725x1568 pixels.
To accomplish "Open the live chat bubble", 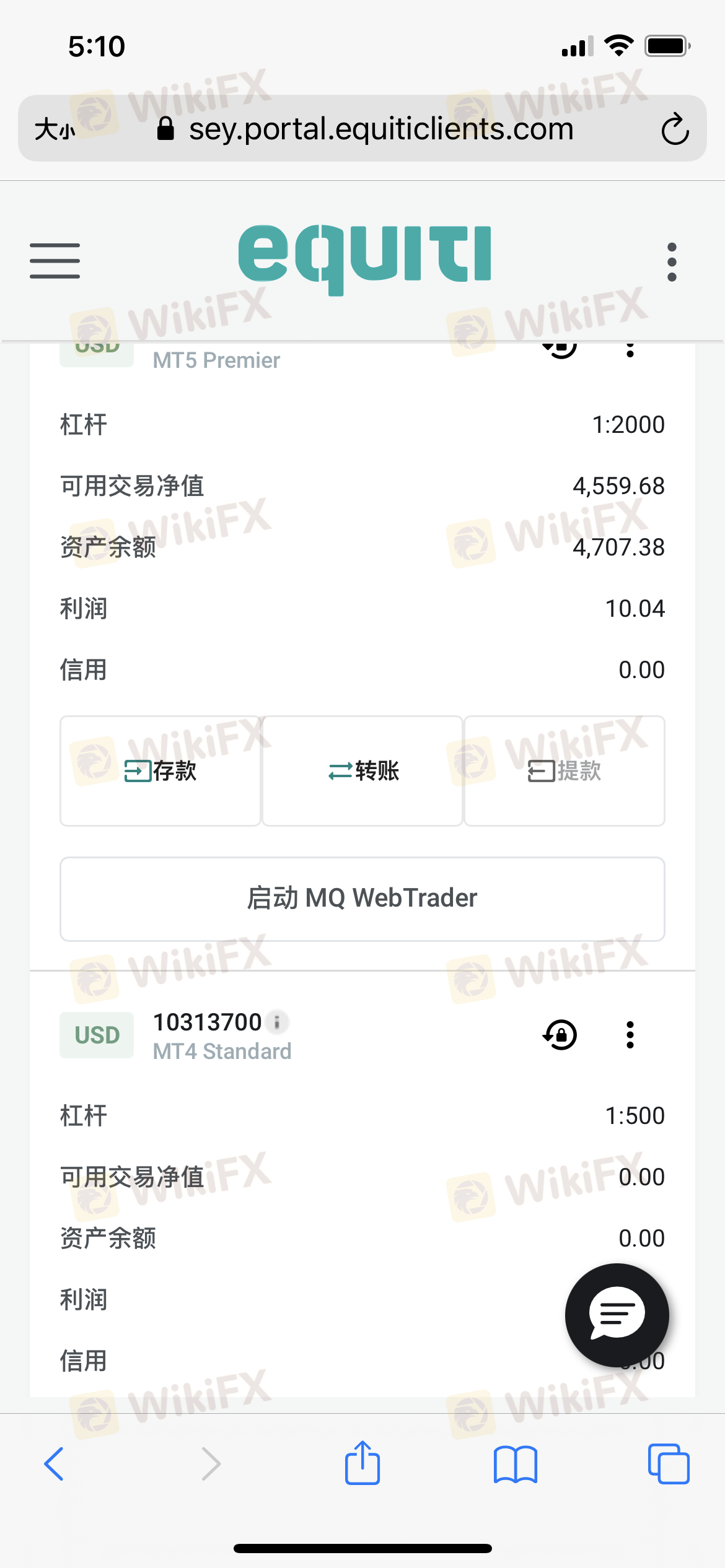I will pyautogui.click(x=617, y=1315).
